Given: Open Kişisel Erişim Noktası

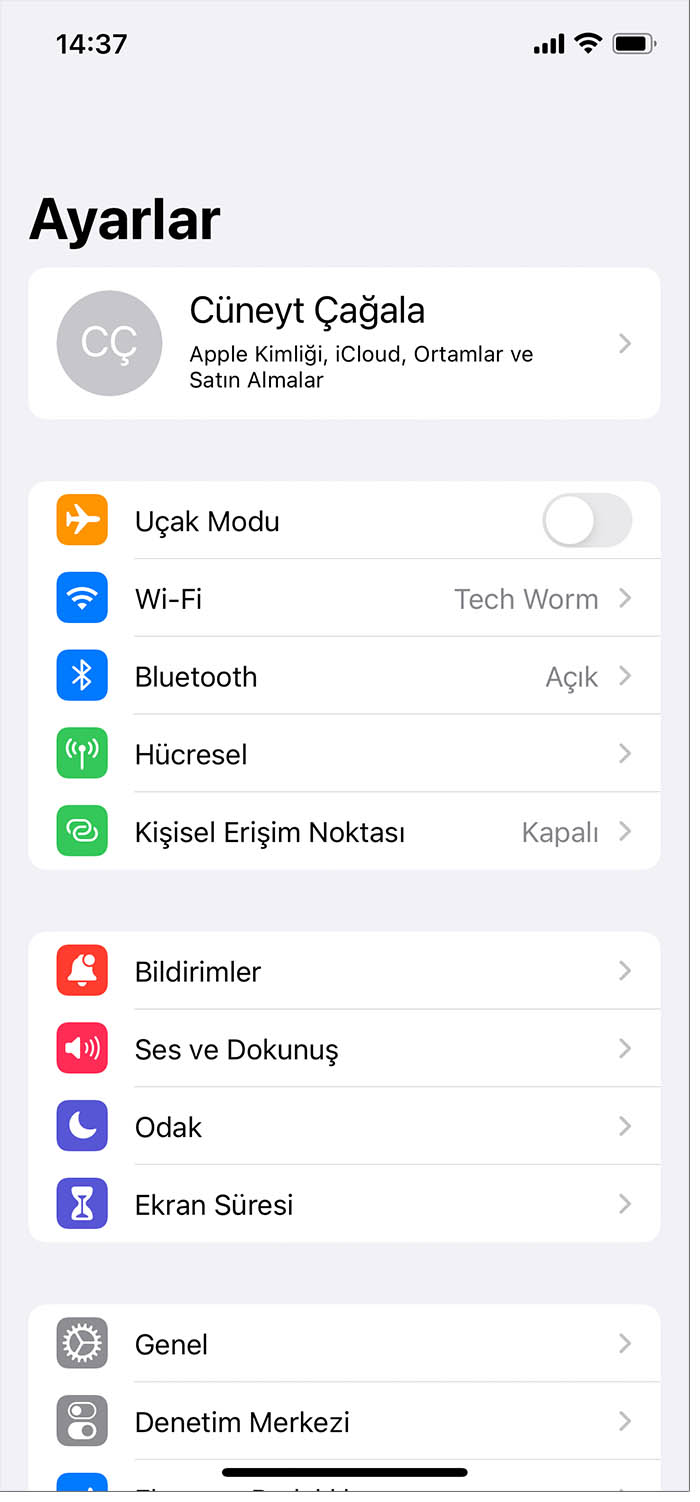Looking at the screenshot, I should pos(343,832).
